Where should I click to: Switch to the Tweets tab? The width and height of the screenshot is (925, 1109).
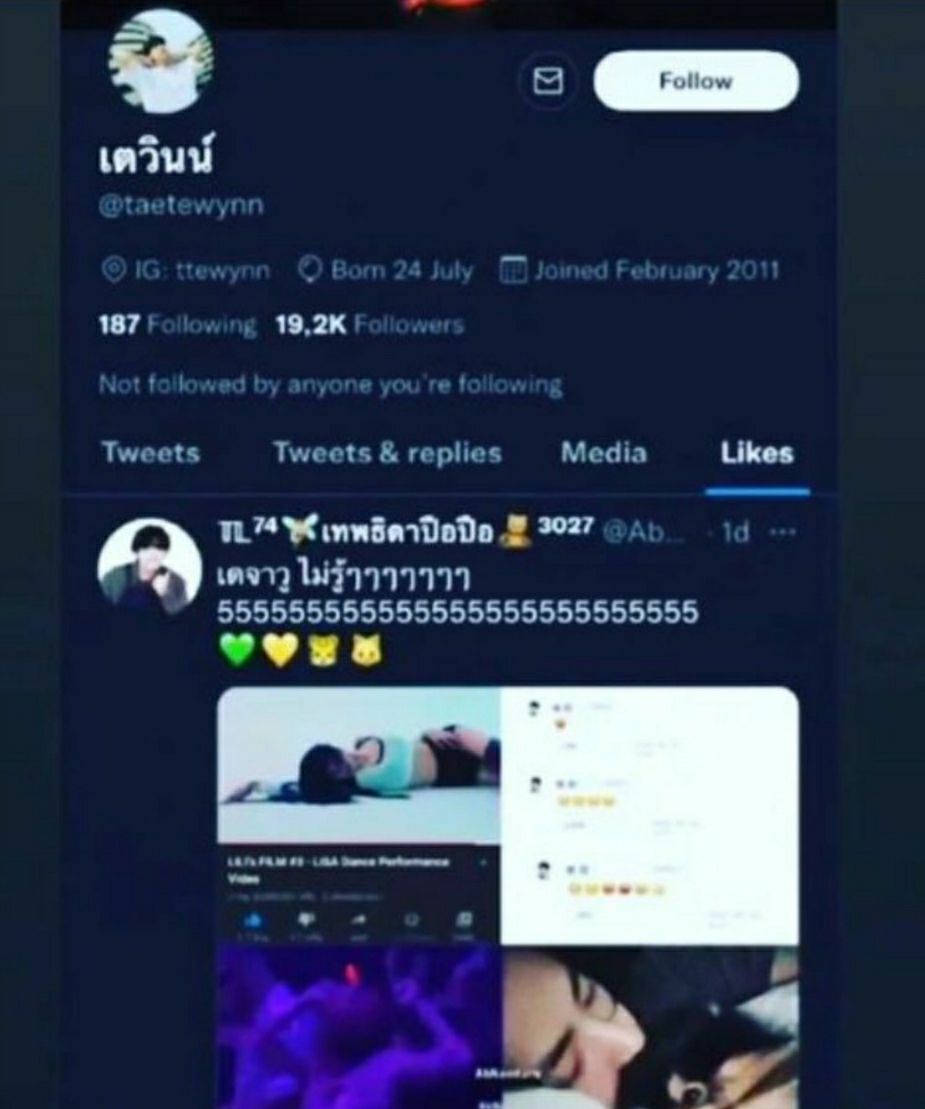pos(150,453)
